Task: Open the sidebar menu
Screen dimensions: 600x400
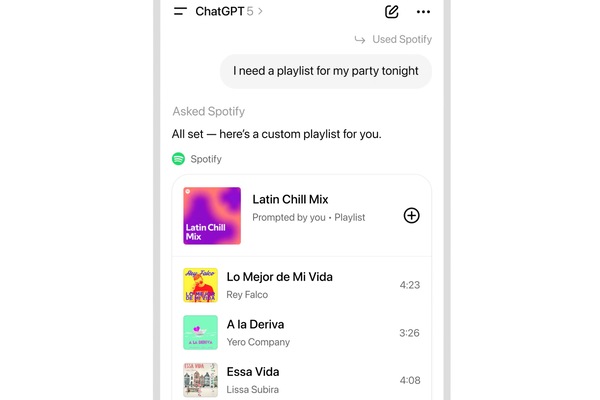Action: pyautogui.click(x=180, y=12)
